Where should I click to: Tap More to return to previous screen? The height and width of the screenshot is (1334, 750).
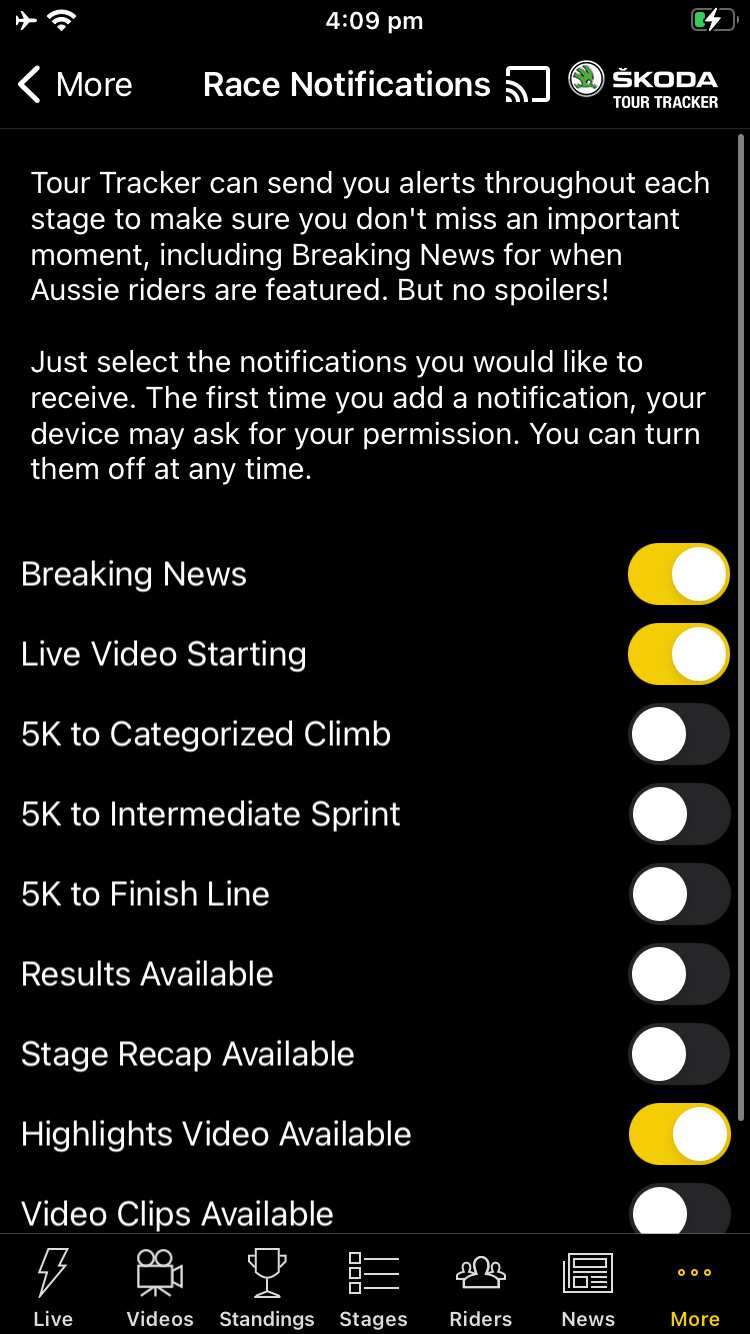[x=93, y=84]
